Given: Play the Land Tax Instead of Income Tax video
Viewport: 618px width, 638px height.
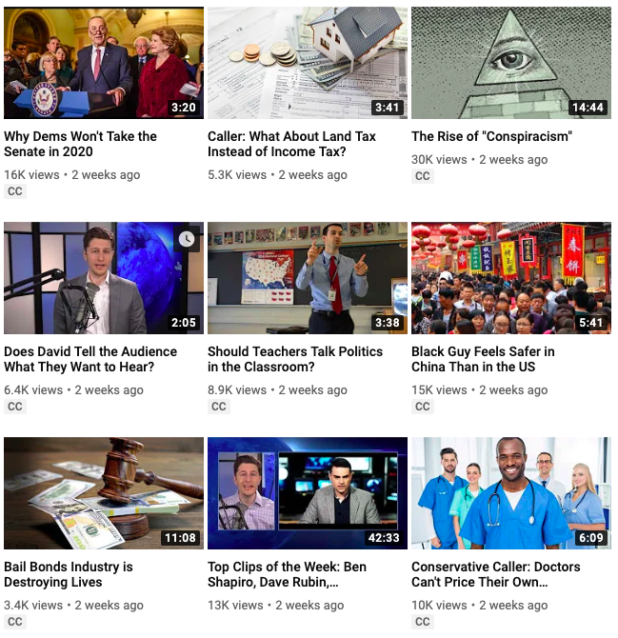Looking at the screenshot, I should [307, 63].
